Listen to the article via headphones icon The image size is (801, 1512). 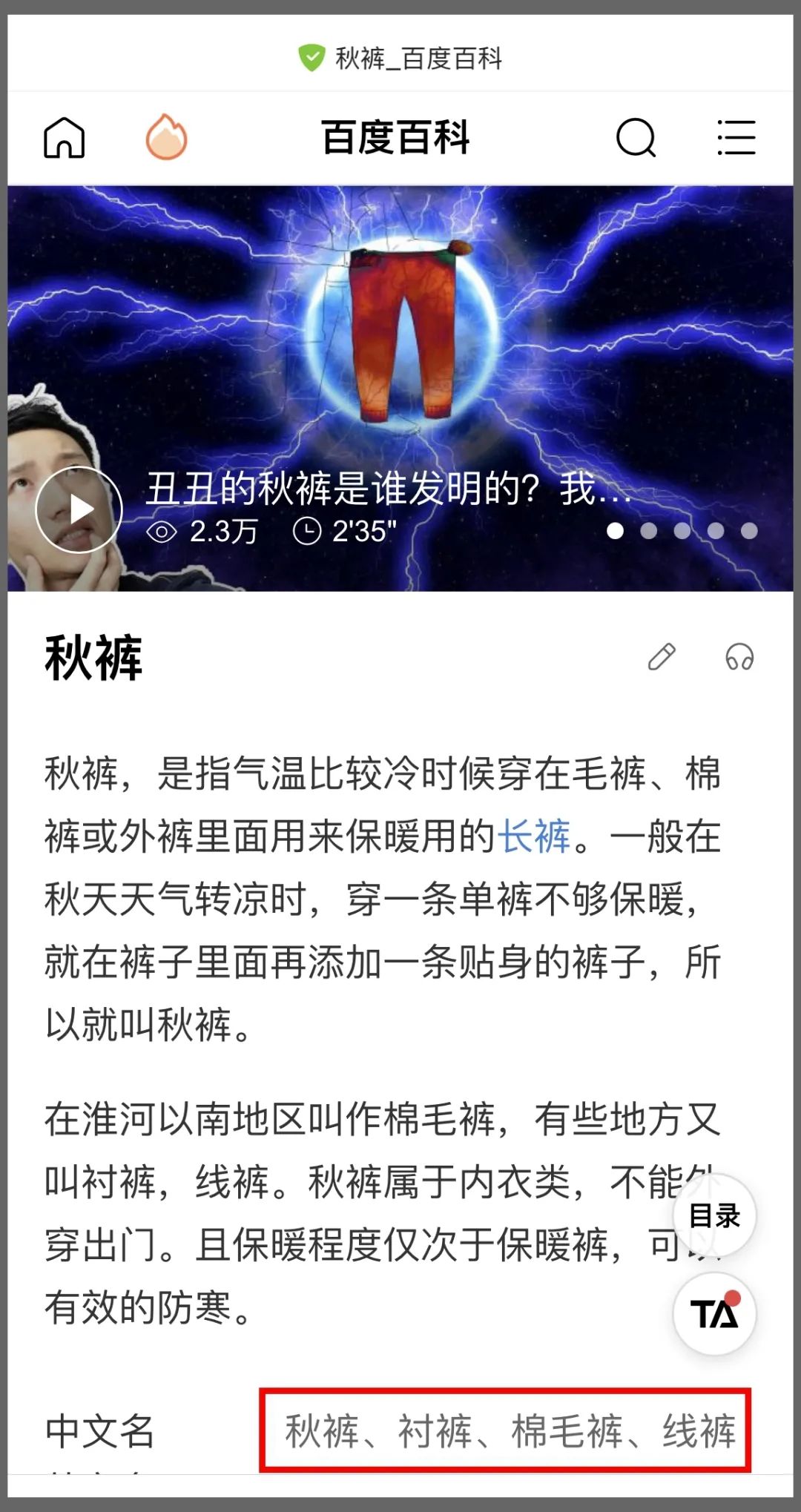[x=739, y=657]
